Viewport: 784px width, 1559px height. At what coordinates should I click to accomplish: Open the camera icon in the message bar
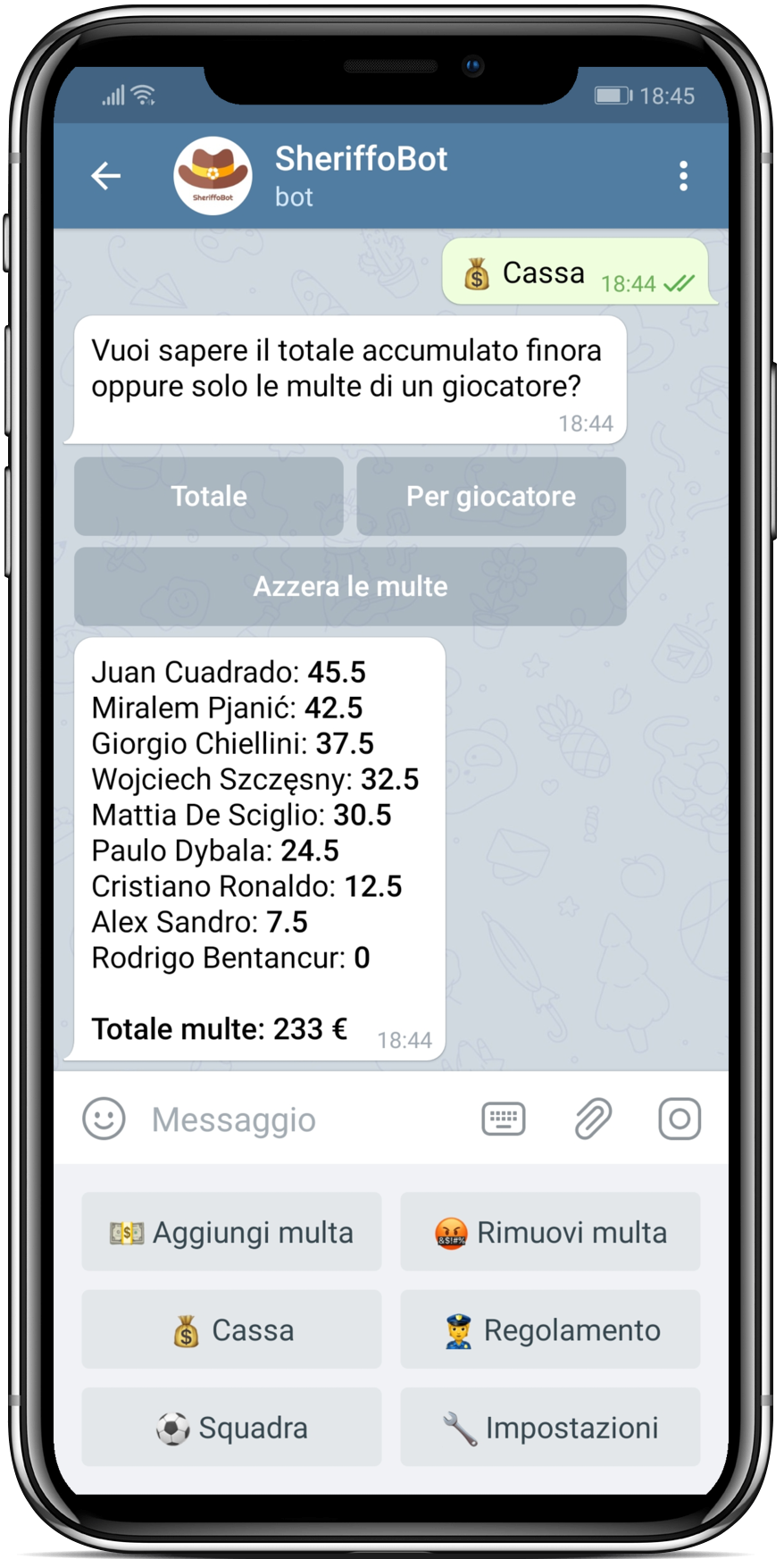pos(680,1119)
